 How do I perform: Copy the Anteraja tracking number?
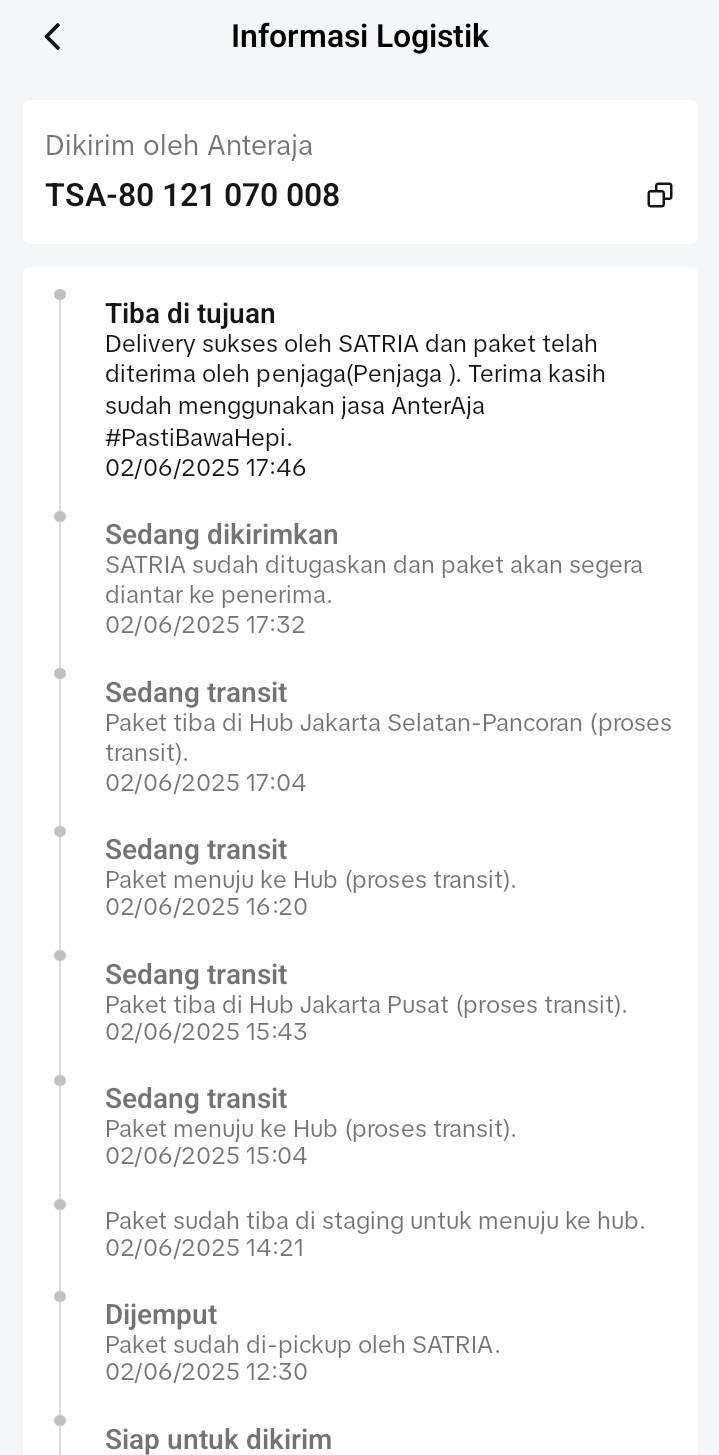point(659,195)
